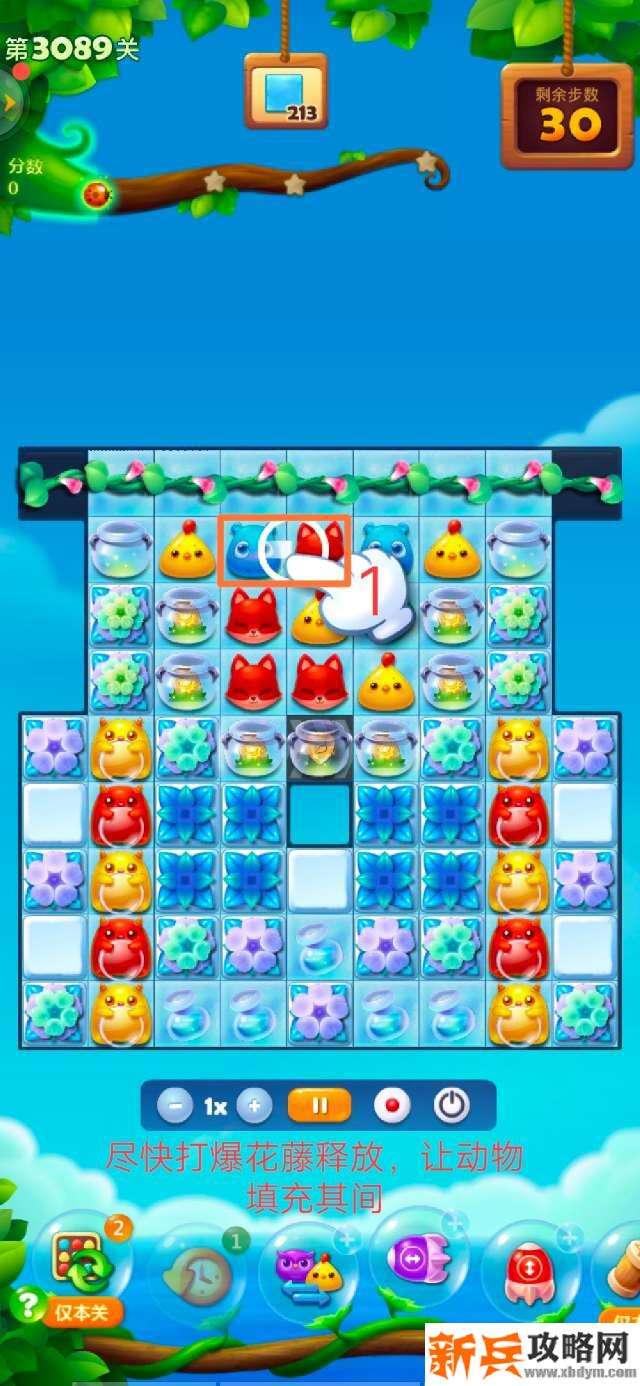Pause the replay with the orange button
Screen dimensions: 640x1386
click(x=320, y=1106)
